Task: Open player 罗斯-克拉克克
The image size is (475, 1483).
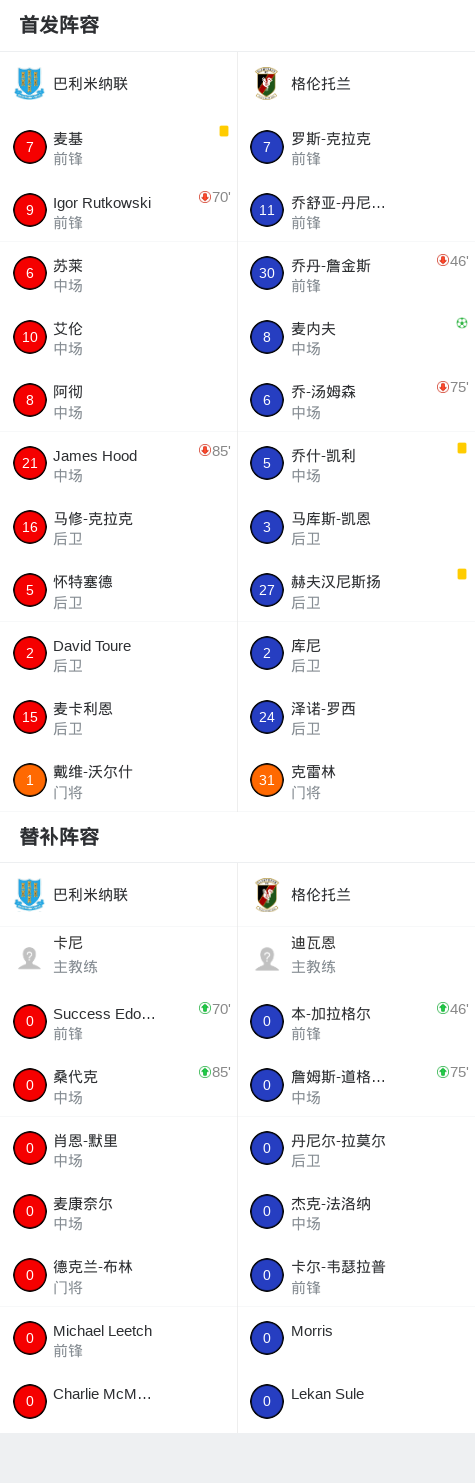Action: (x=356, y=148)
